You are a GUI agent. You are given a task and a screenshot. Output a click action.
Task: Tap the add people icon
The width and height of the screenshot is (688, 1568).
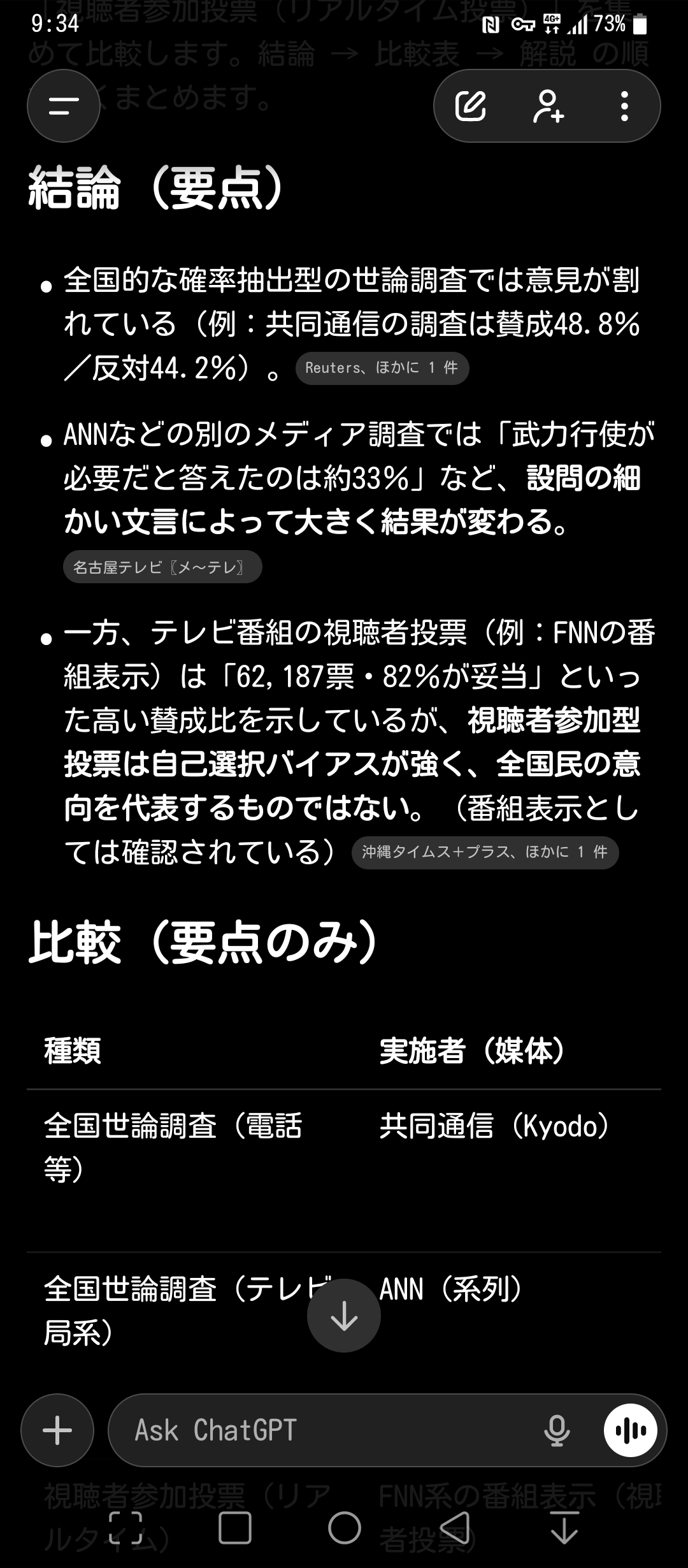(x=547, y=106)
